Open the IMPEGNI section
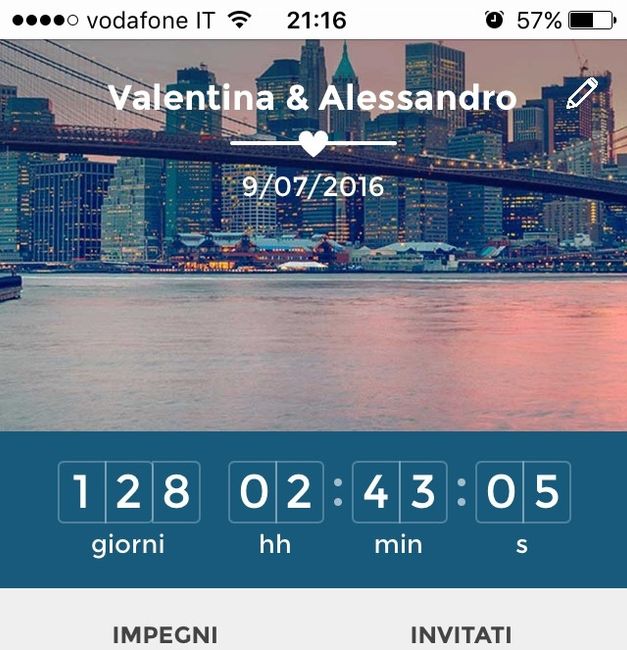The height and width of the screenshot is (650, 627). point(165,634)
